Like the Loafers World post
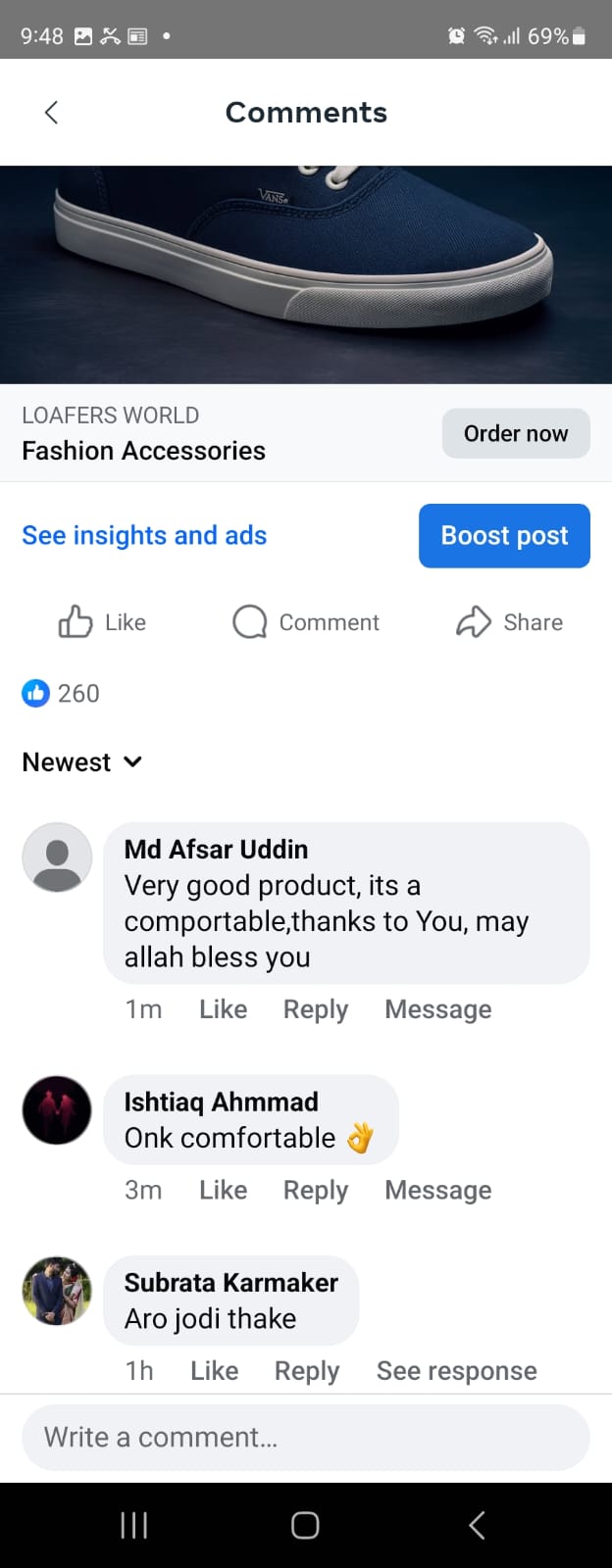Screen dimensions: 612x1568 point(102,622)
